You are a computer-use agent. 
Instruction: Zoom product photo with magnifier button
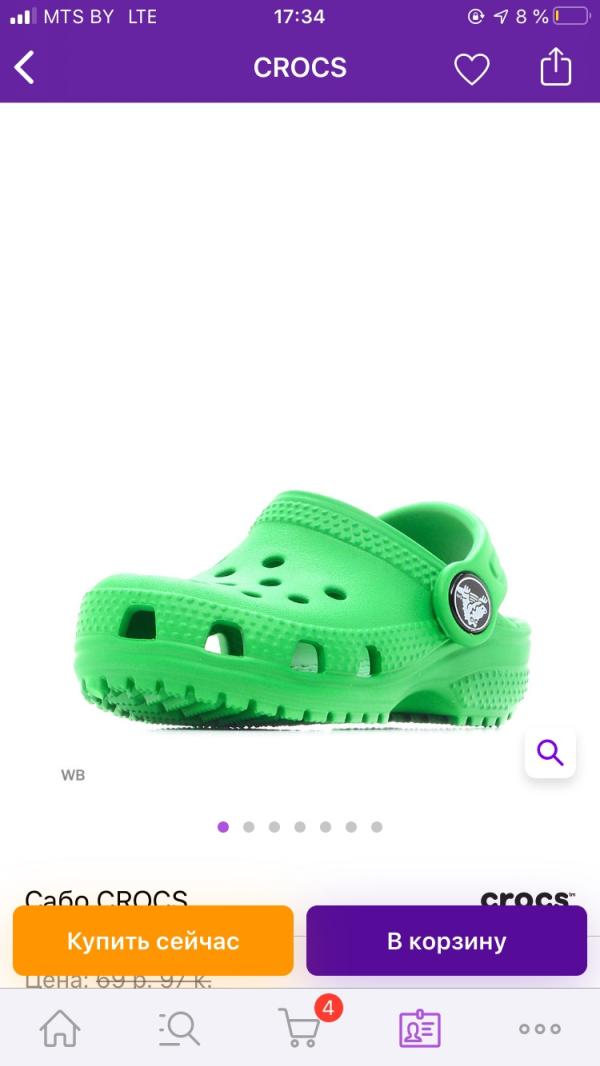tap(550, 753)
